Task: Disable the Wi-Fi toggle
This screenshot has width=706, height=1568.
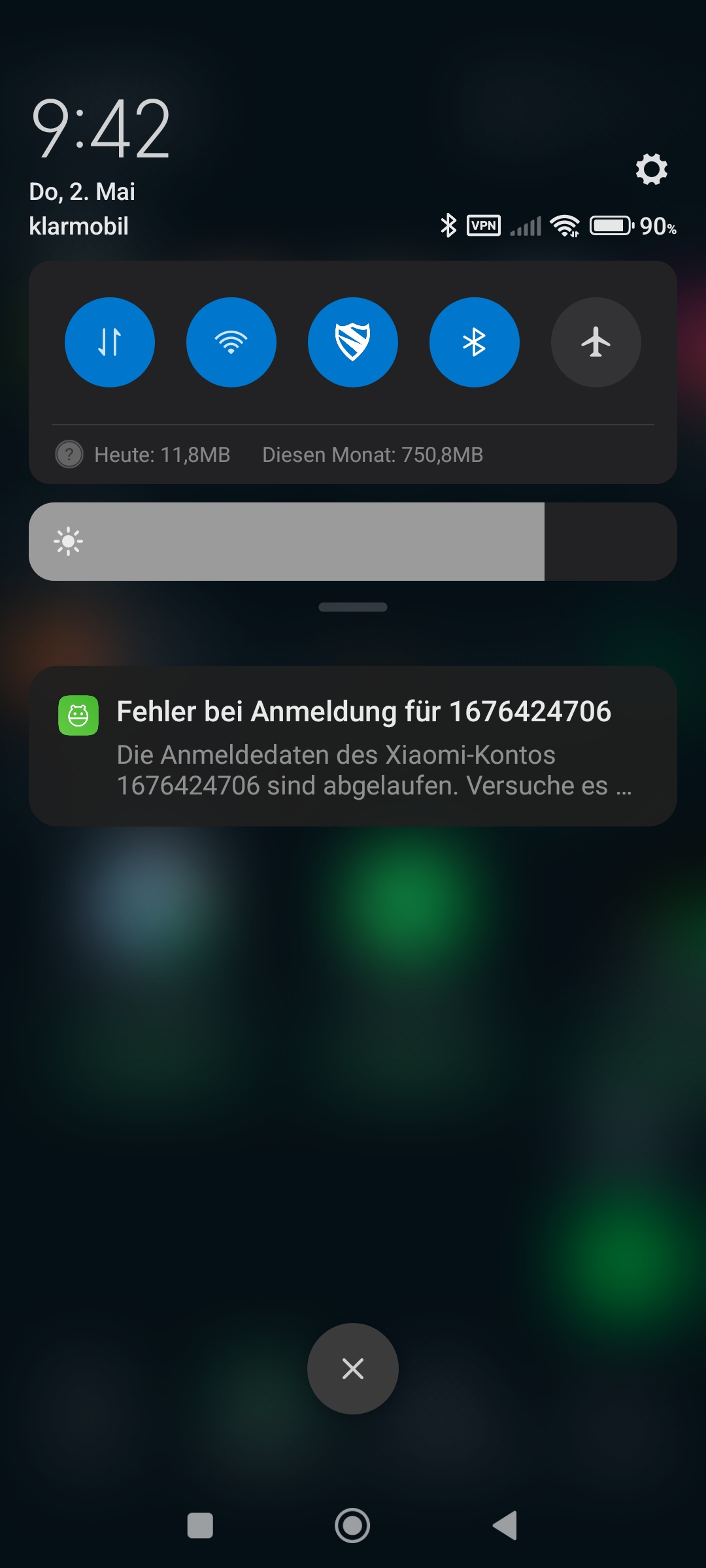Action: pos(231,342)
